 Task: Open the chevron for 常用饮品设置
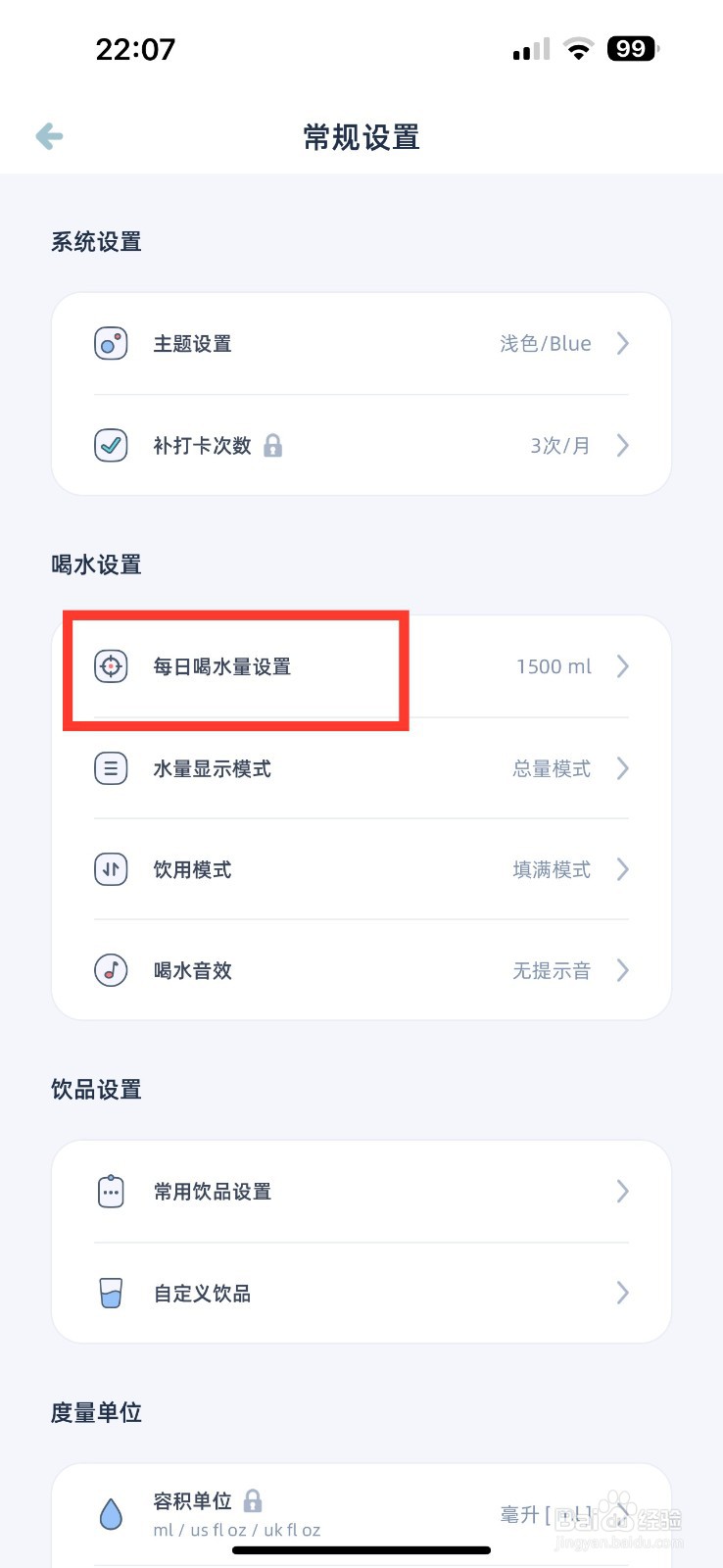pos(623,1191)
